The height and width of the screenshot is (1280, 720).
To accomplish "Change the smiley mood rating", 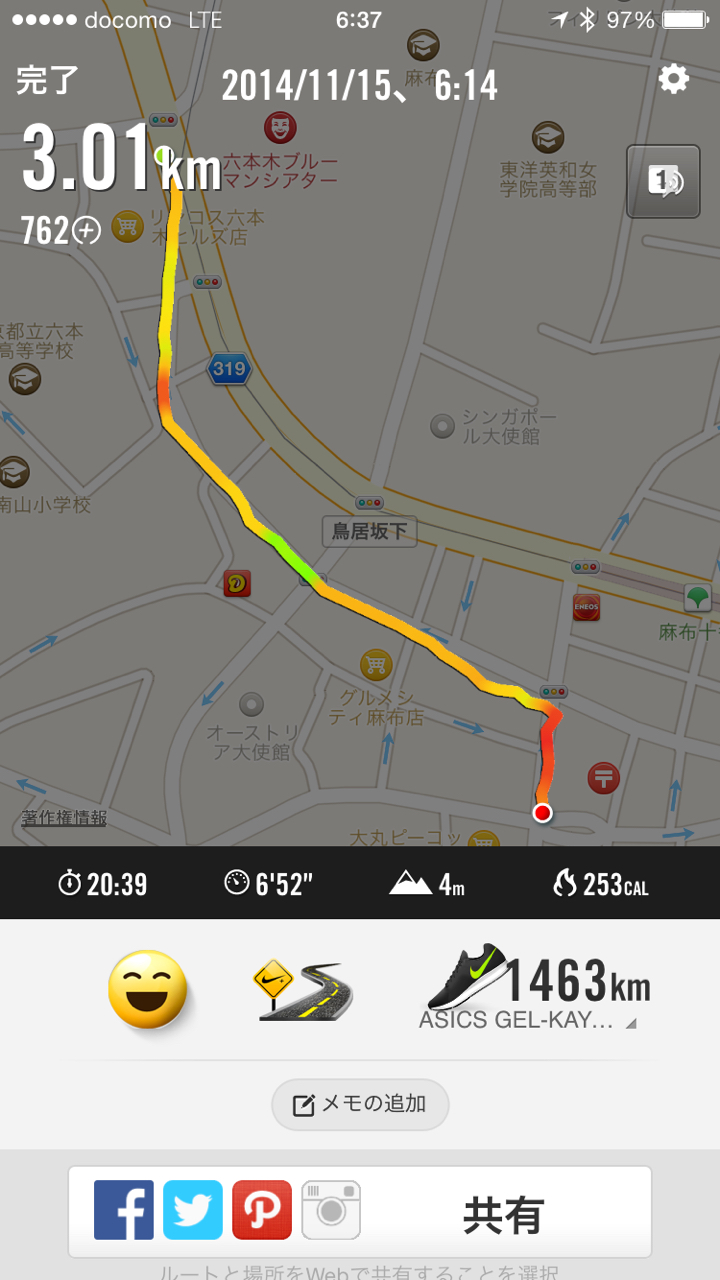I will tap(147, 989).
